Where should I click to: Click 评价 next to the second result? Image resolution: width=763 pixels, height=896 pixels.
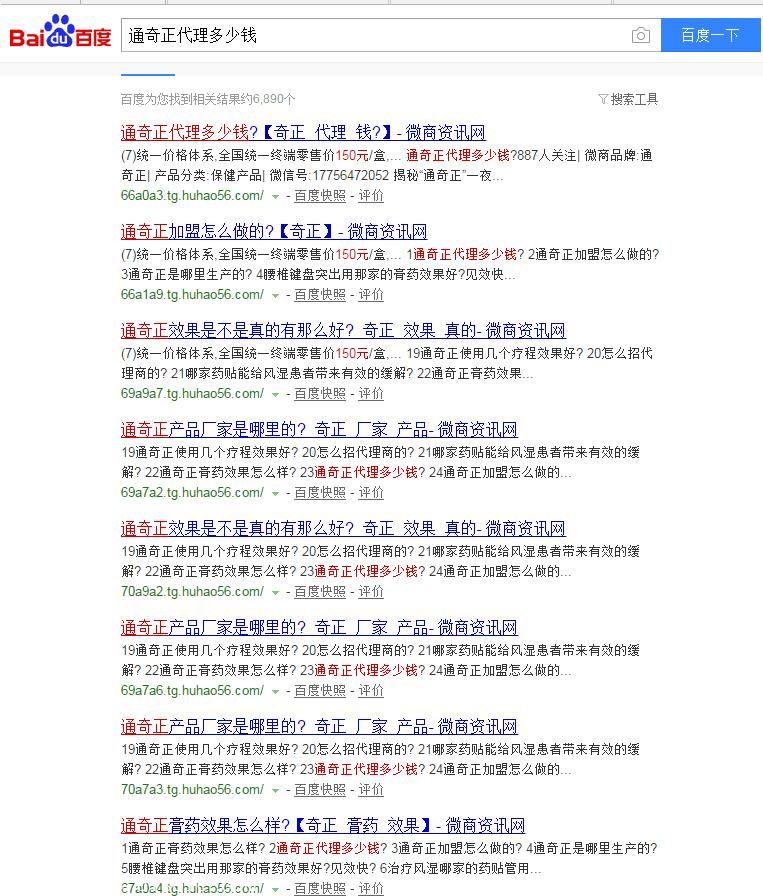(371, 295)
